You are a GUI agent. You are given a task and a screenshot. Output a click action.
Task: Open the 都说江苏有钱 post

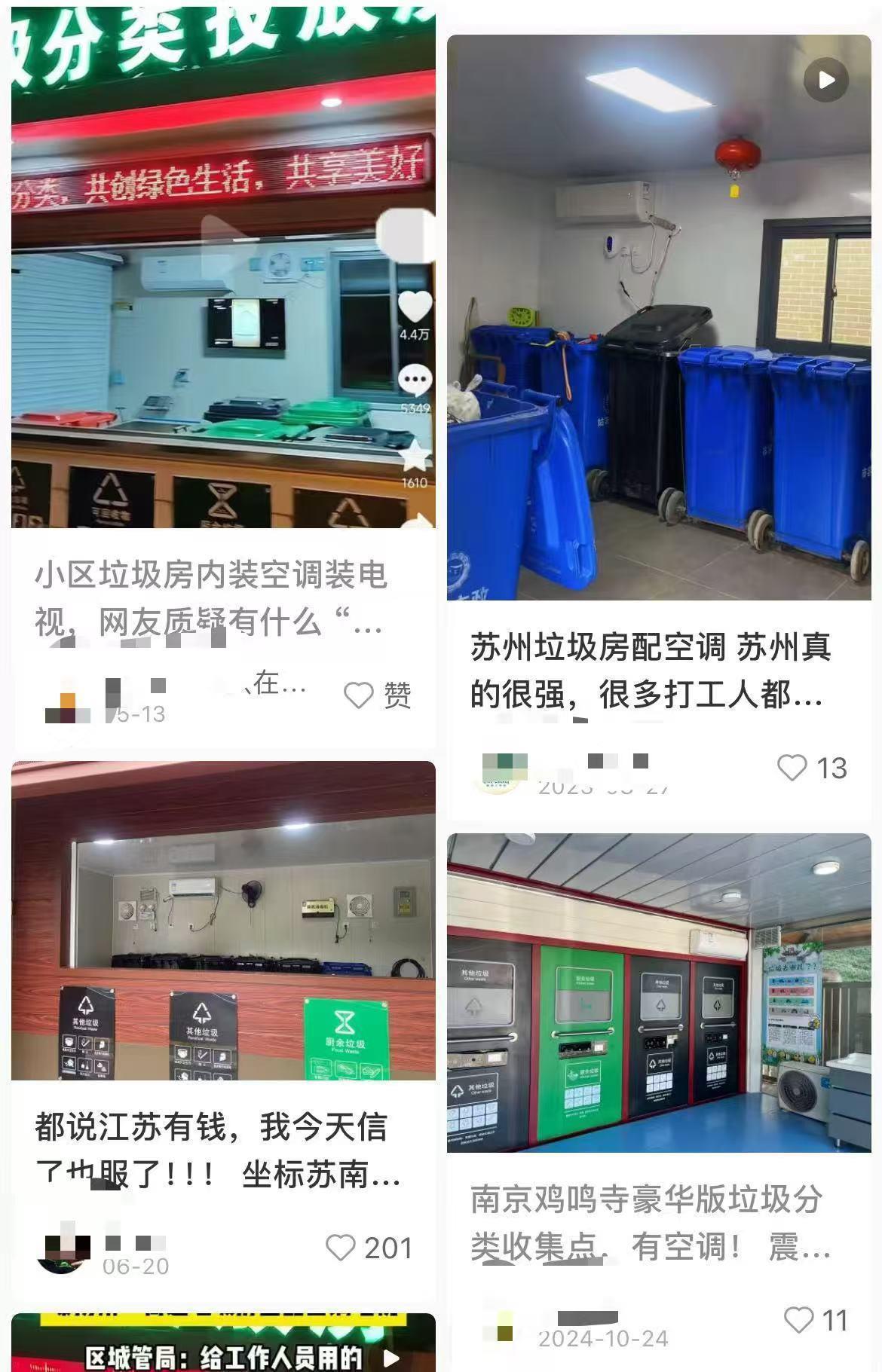coord(223,921)
